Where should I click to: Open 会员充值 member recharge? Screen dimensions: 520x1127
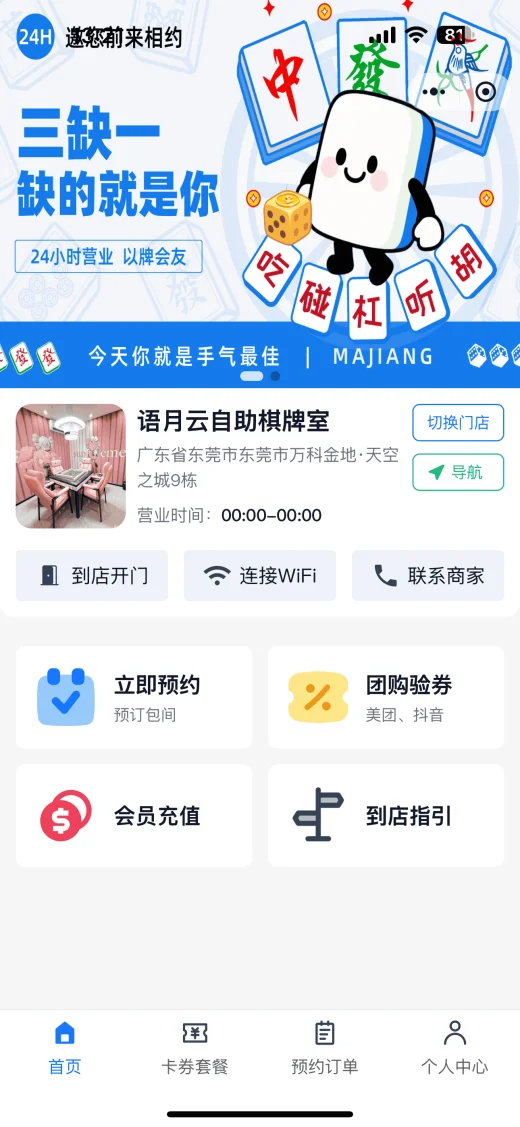click(x=134, y=815)
